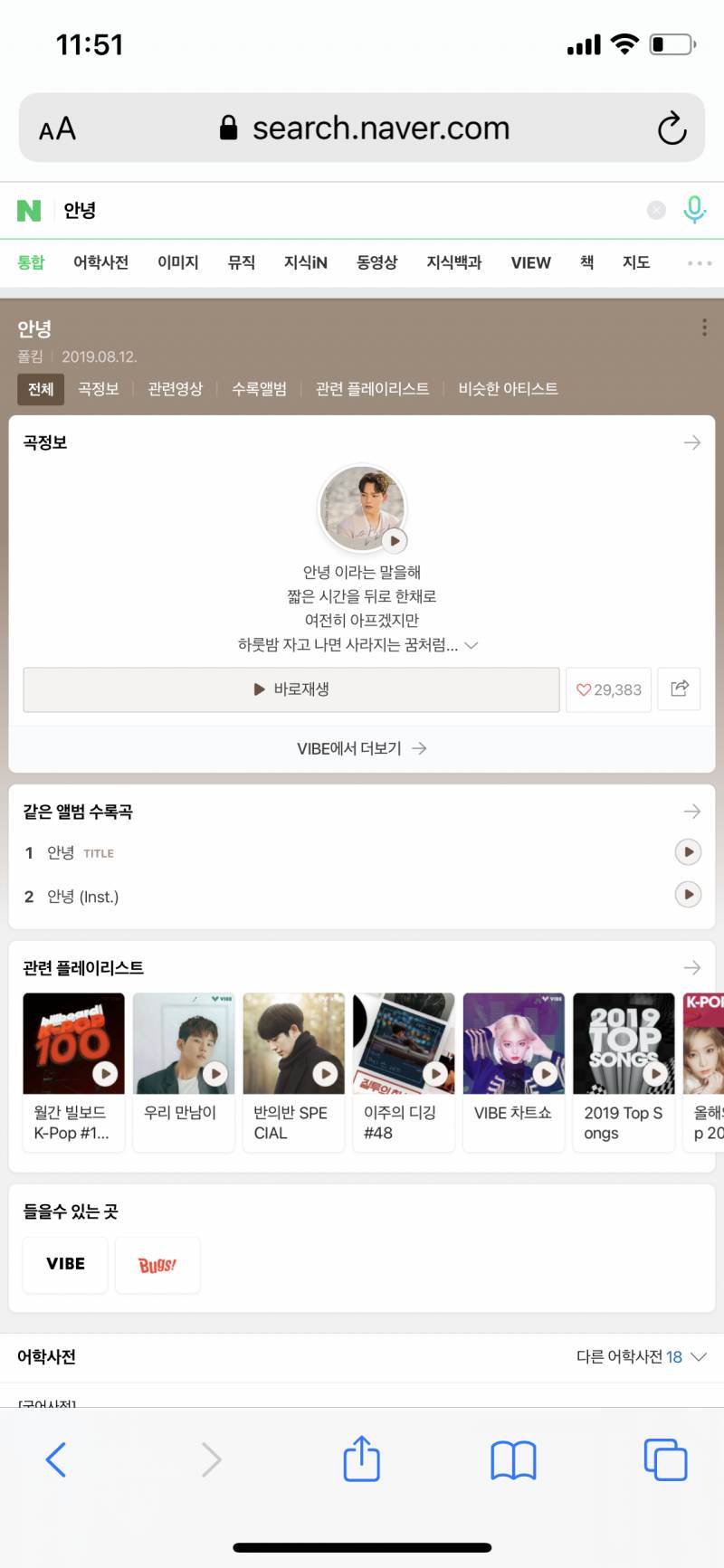This screenshot has height=1568, width=724.
Task: Open the Bugs! music service link
Action: pyautogui.click(x=157, y=1264)
